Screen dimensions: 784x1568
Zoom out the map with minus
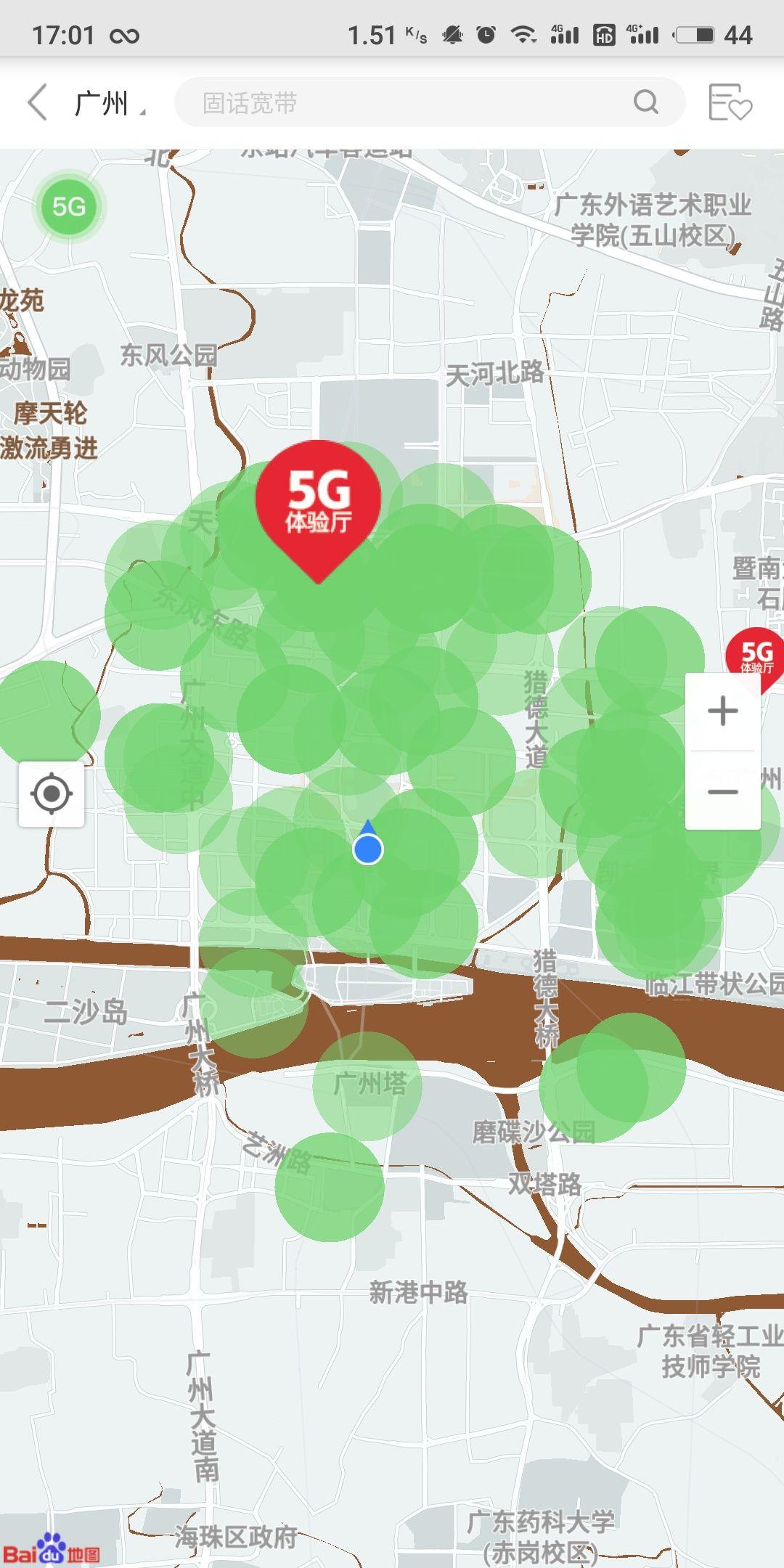pos(722,792)
